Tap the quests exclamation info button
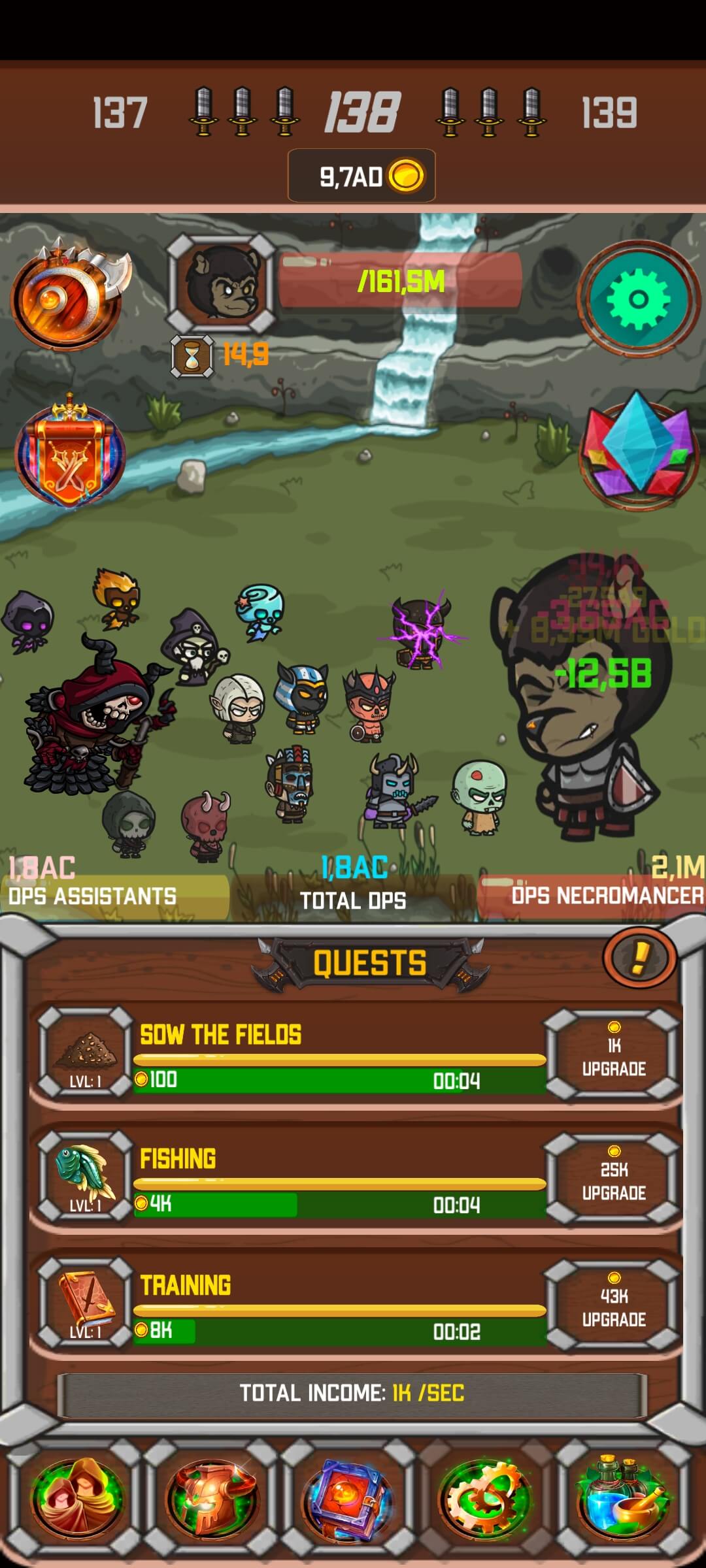 pyautogui.click(x=639, y=958)
